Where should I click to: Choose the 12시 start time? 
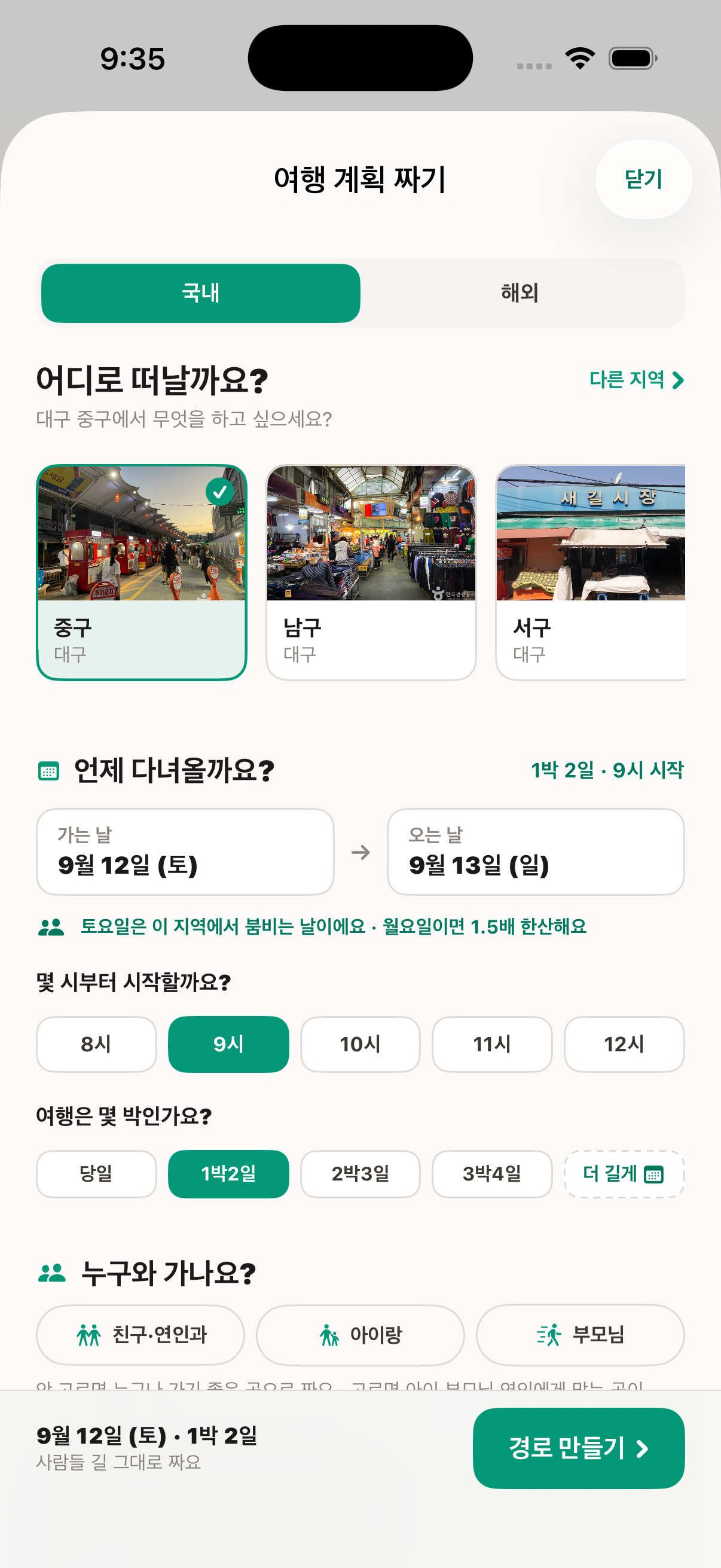pyautogui.click(x=624, y=1044)
